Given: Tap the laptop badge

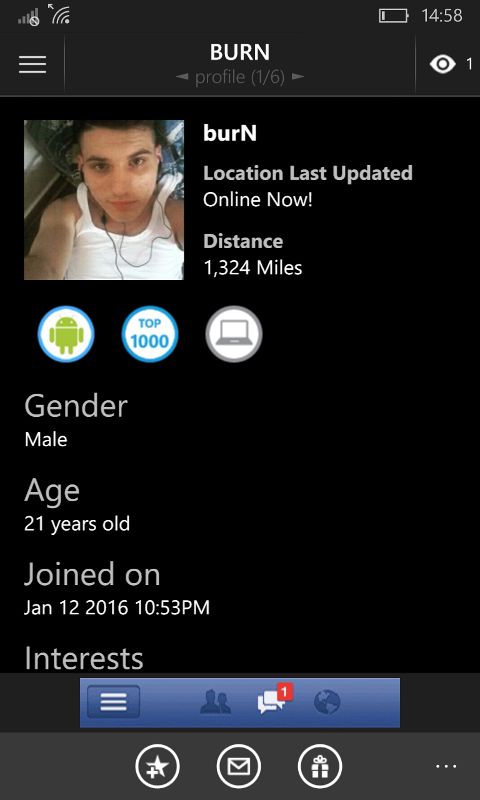Looking at the screenshot, I should (x=234, y=334).
